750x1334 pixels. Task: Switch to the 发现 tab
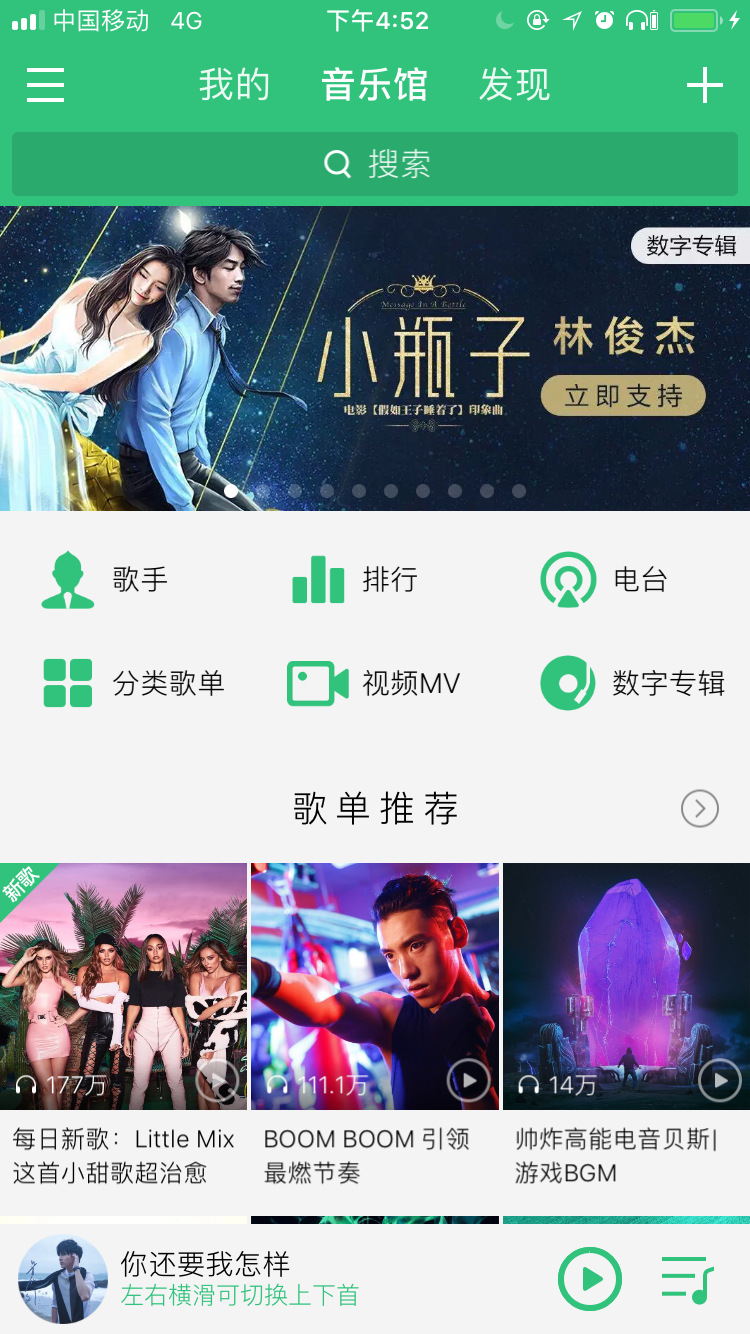click(514, 85)
